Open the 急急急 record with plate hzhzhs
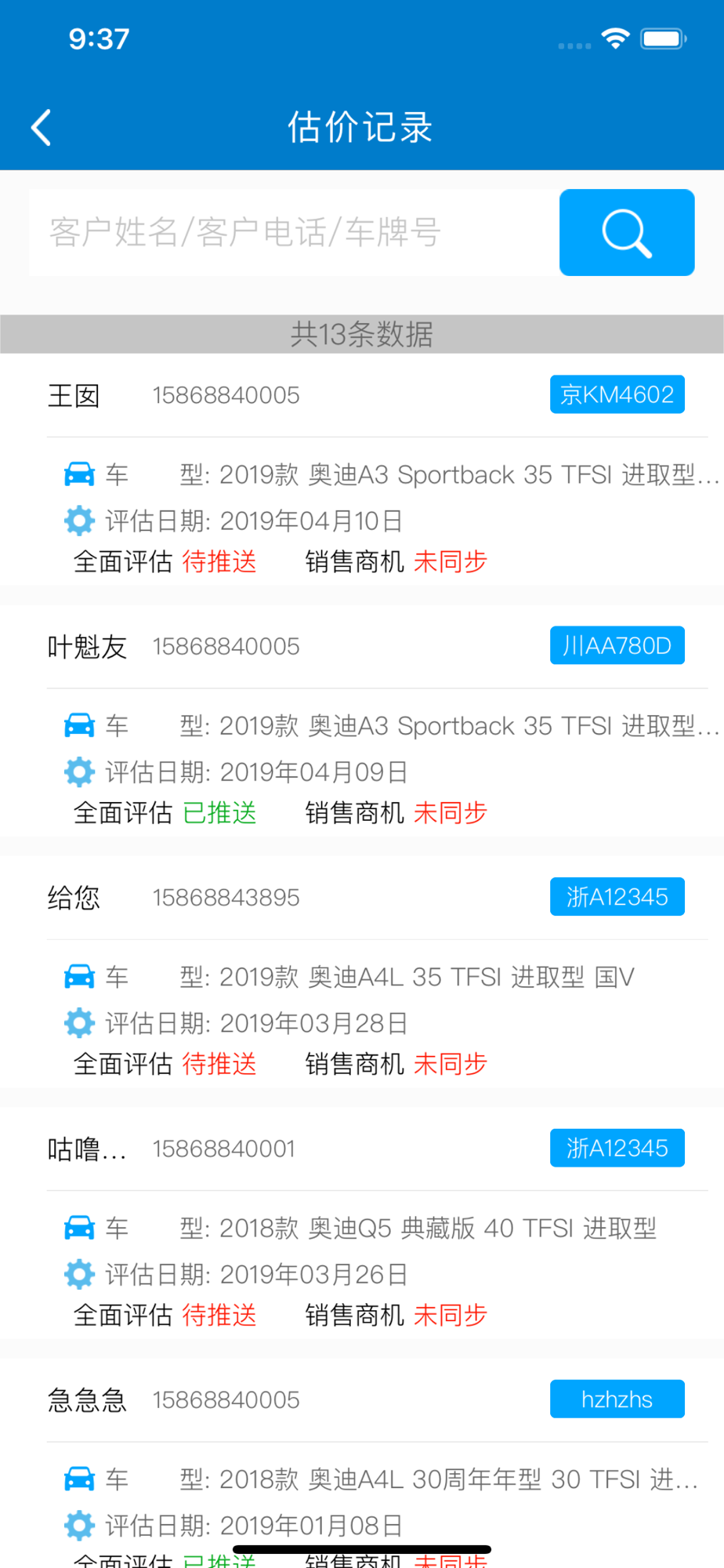Screen dimensions: 724x1568 pyautogui.click(x=360, y=1474)
